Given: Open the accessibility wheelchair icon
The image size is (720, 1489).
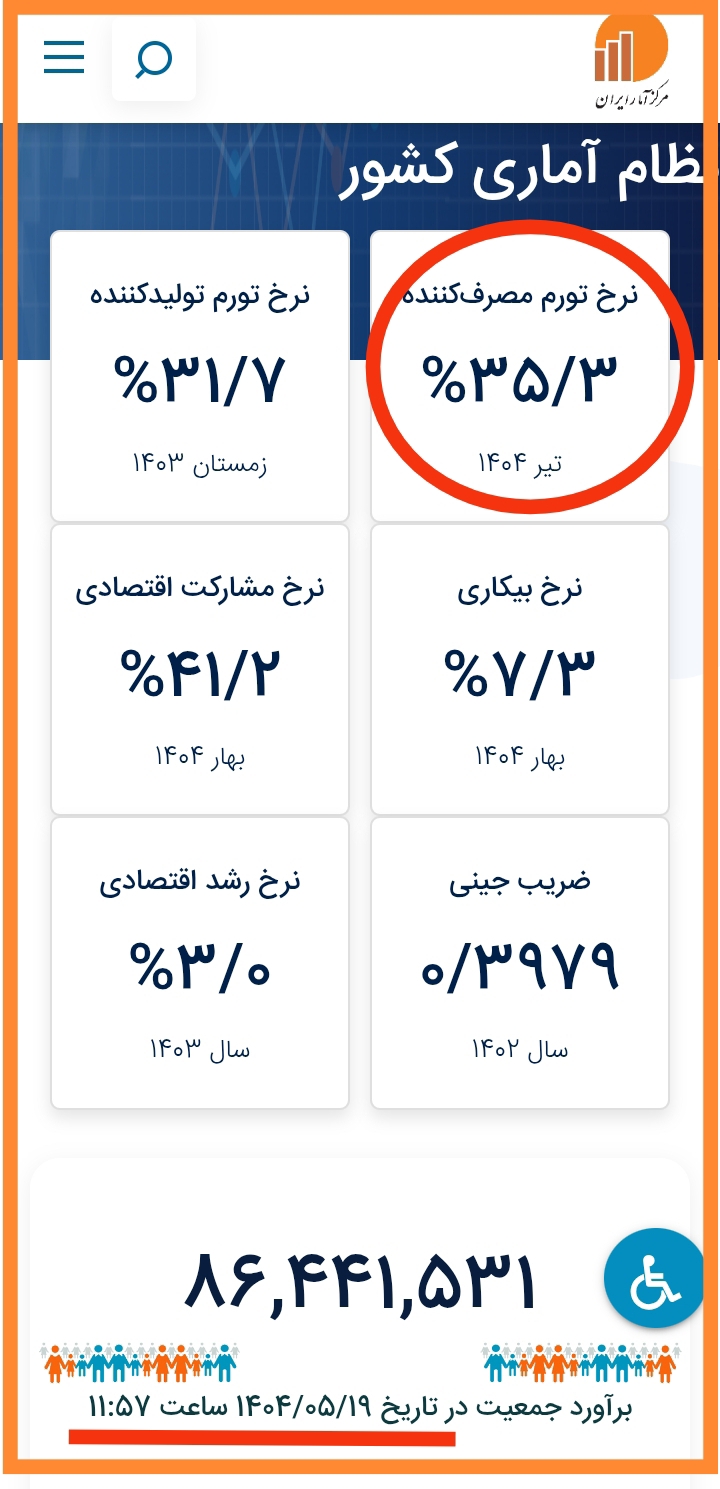Looking at the screenshot, I should point(654,1278).
